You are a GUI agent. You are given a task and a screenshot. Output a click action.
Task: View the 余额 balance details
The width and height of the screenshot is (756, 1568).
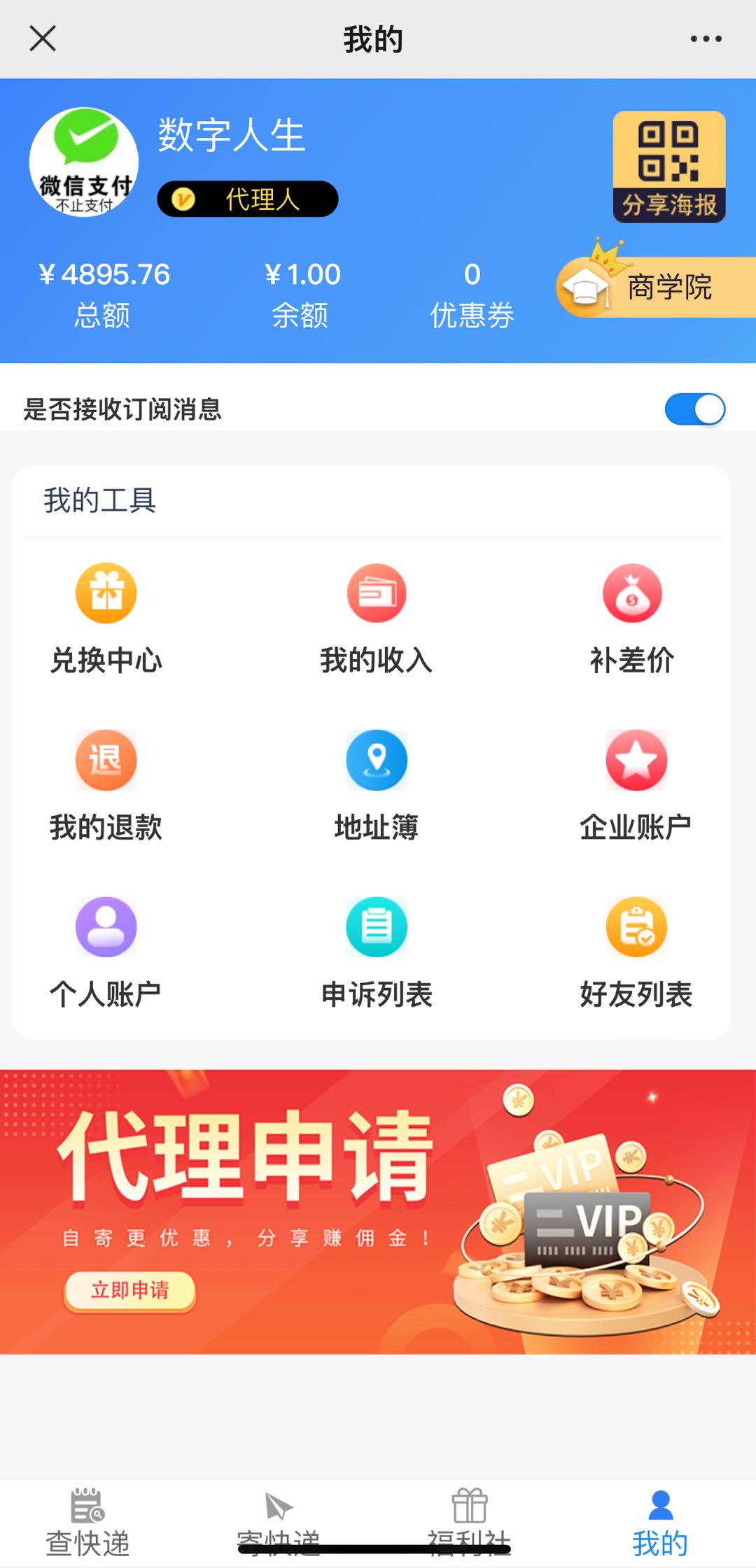pos(302,294)
